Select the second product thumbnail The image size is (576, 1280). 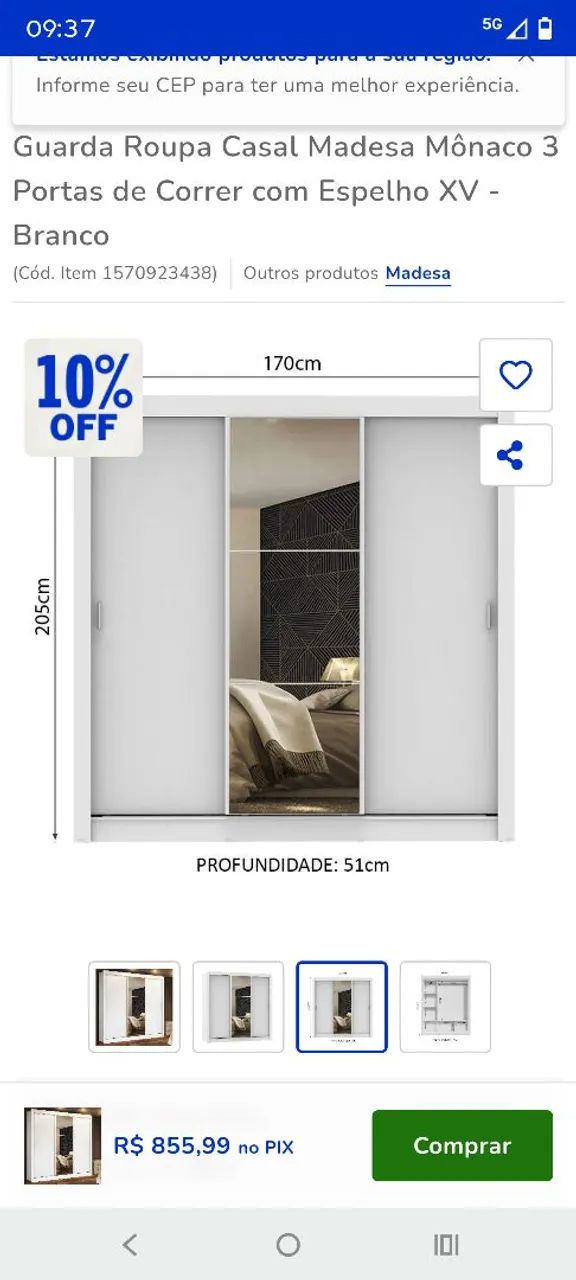coord(238,1007)
